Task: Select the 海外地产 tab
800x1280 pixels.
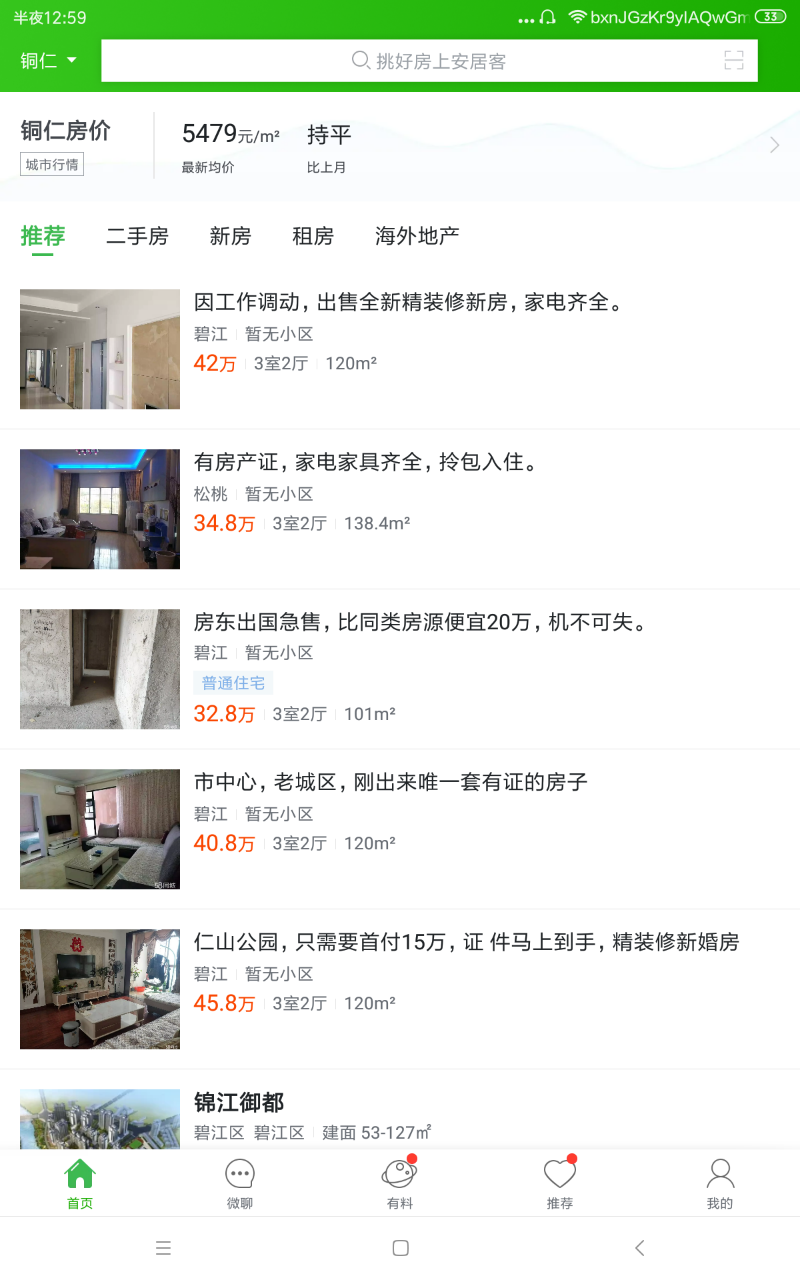Action: [x=417, y=236]
